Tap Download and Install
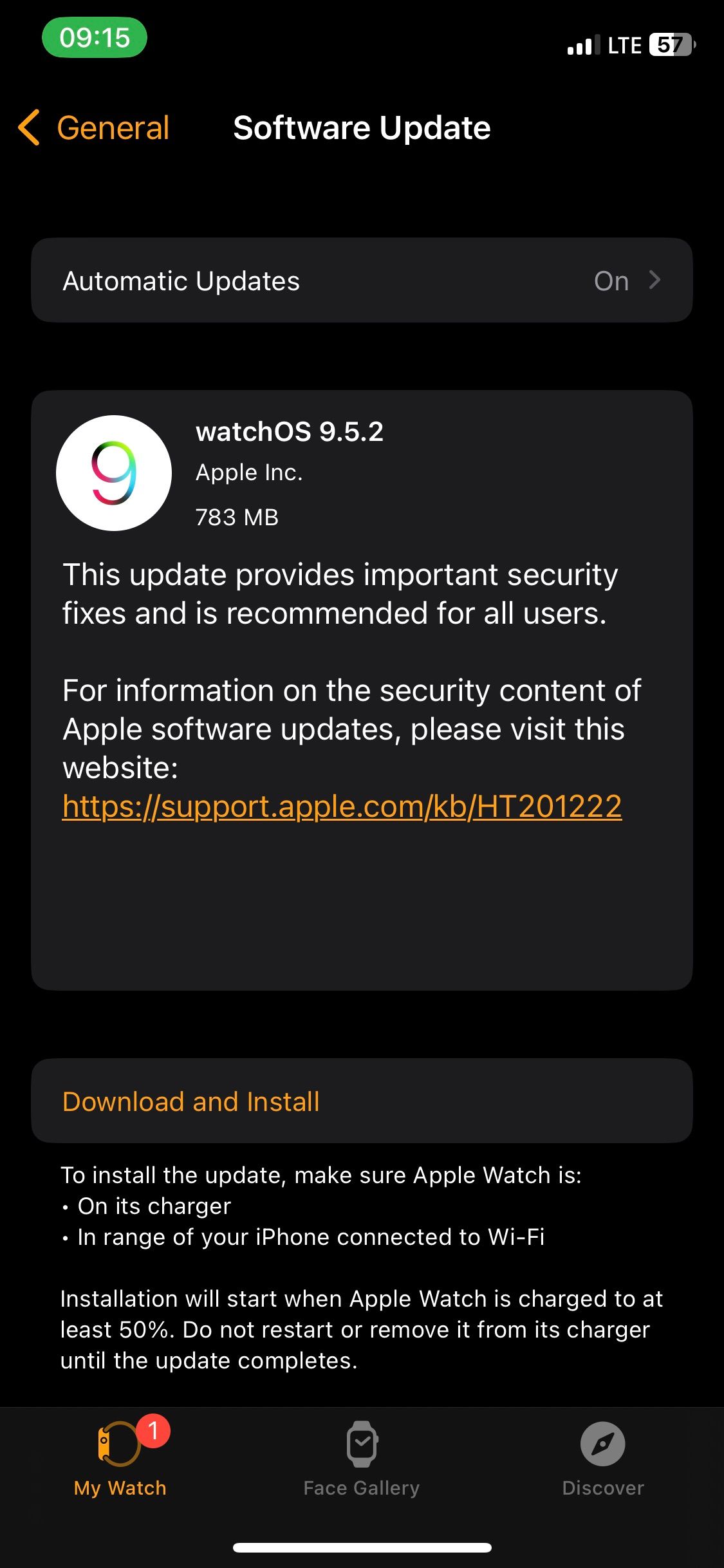The height and width of the screenshot is (1568, 724). pyautogui.click(x=191, y=1101)
